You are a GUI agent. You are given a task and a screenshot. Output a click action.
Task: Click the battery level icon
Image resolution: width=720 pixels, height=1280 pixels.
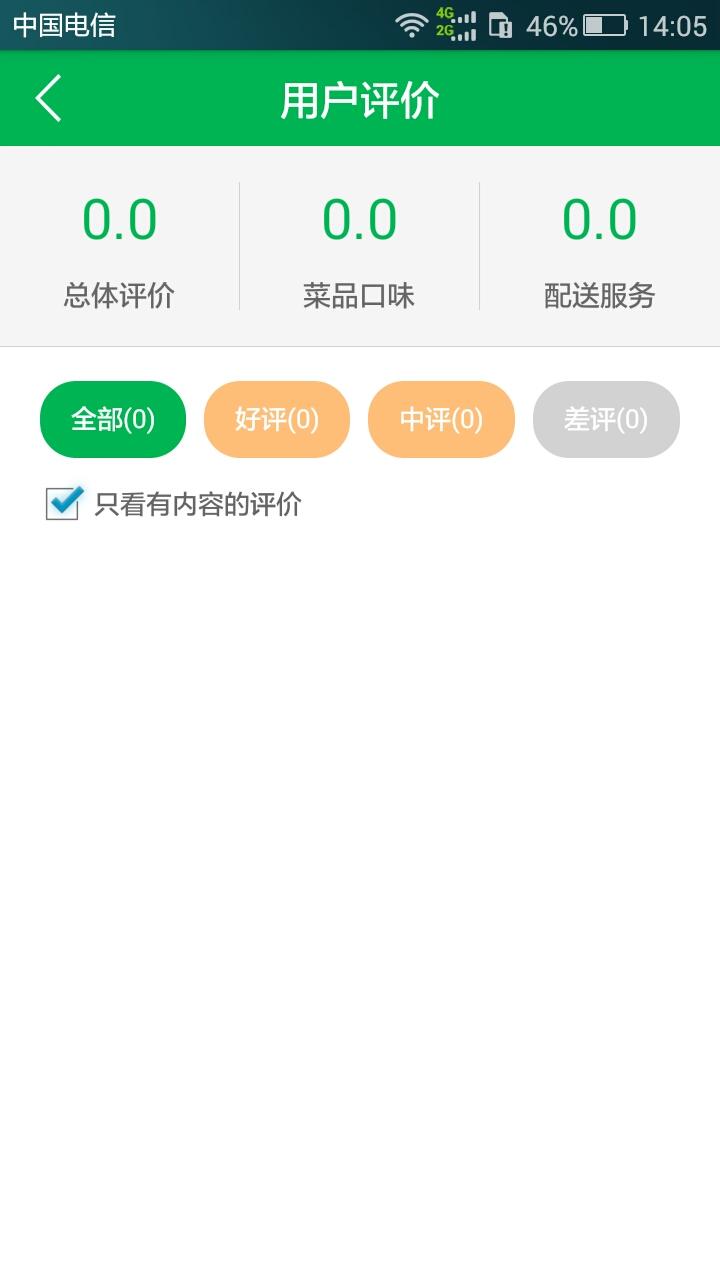tap(603, 25)
